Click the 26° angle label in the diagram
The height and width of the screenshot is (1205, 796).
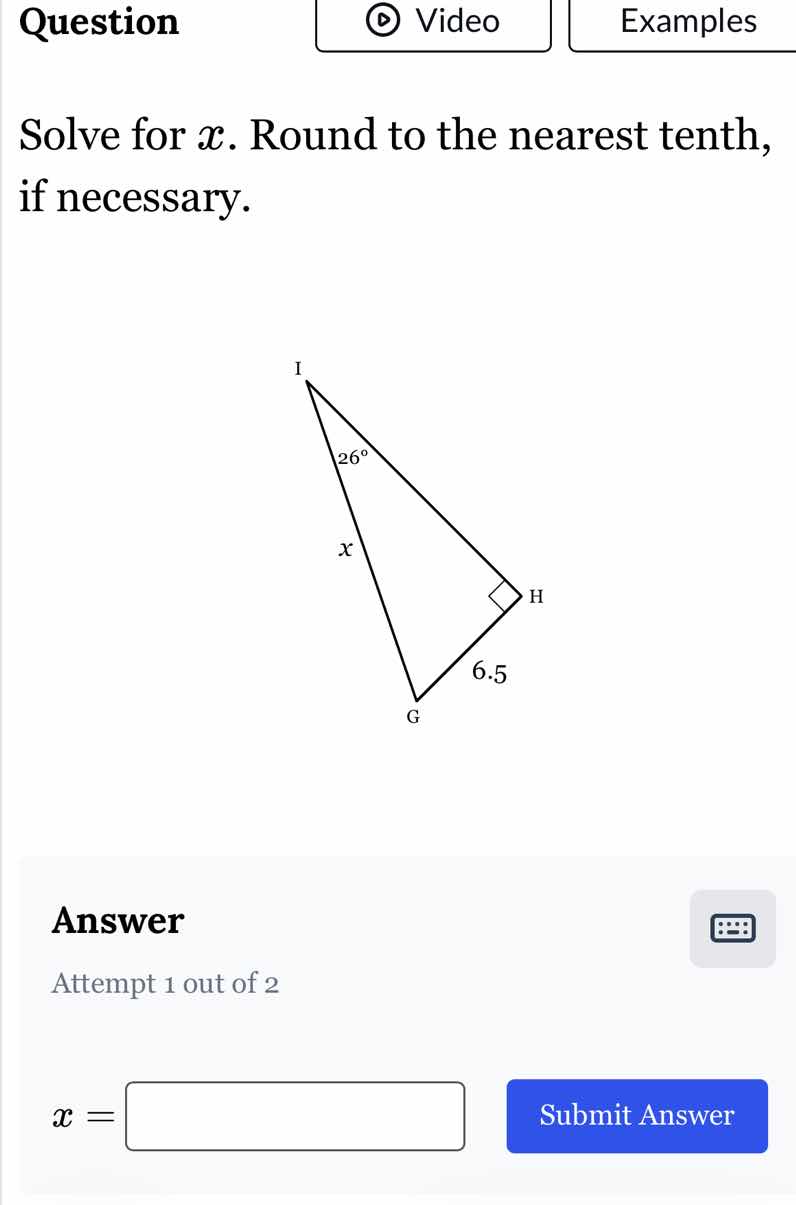click(x=352, y=456)
